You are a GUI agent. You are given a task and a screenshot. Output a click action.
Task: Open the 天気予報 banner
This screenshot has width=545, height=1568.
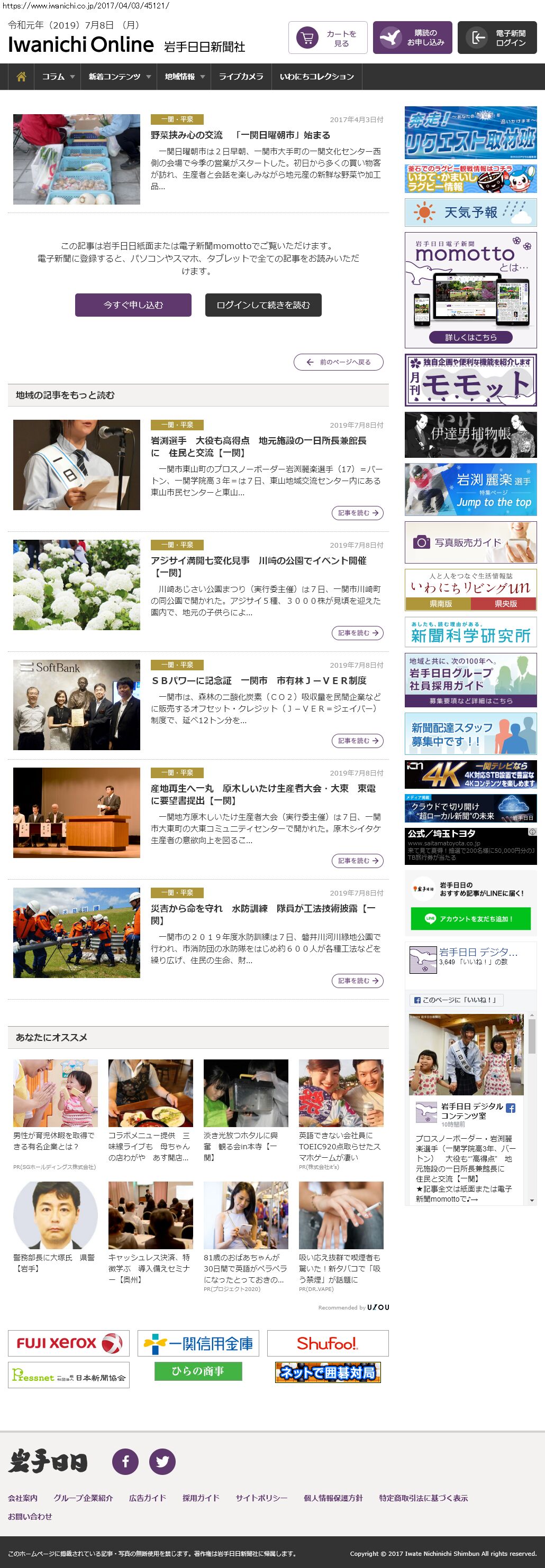click(x=470, y=213)
